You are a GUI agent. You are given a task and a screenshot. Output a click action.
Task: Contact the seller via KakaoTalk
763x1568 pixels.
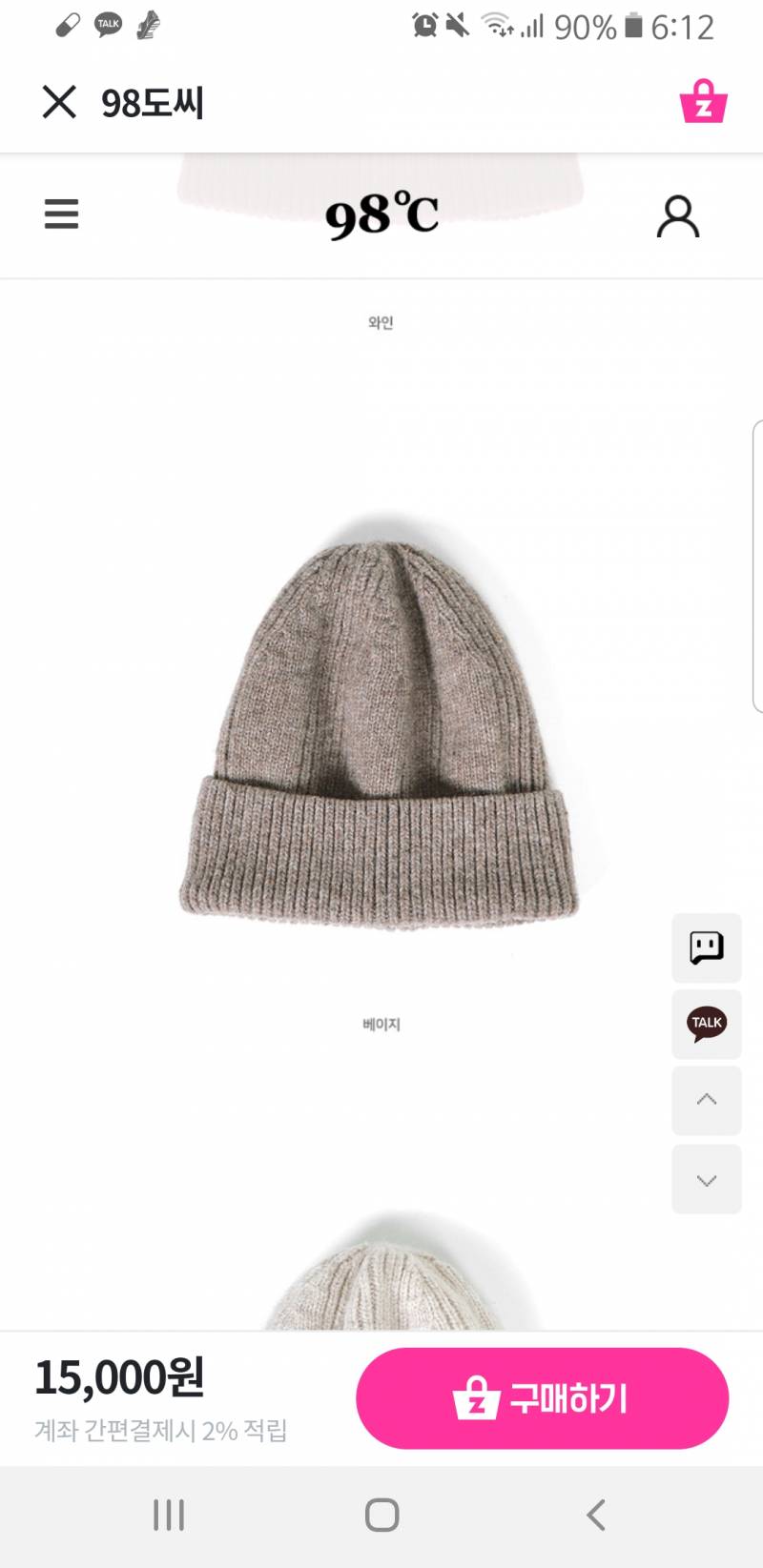(x=707, y=1024)
